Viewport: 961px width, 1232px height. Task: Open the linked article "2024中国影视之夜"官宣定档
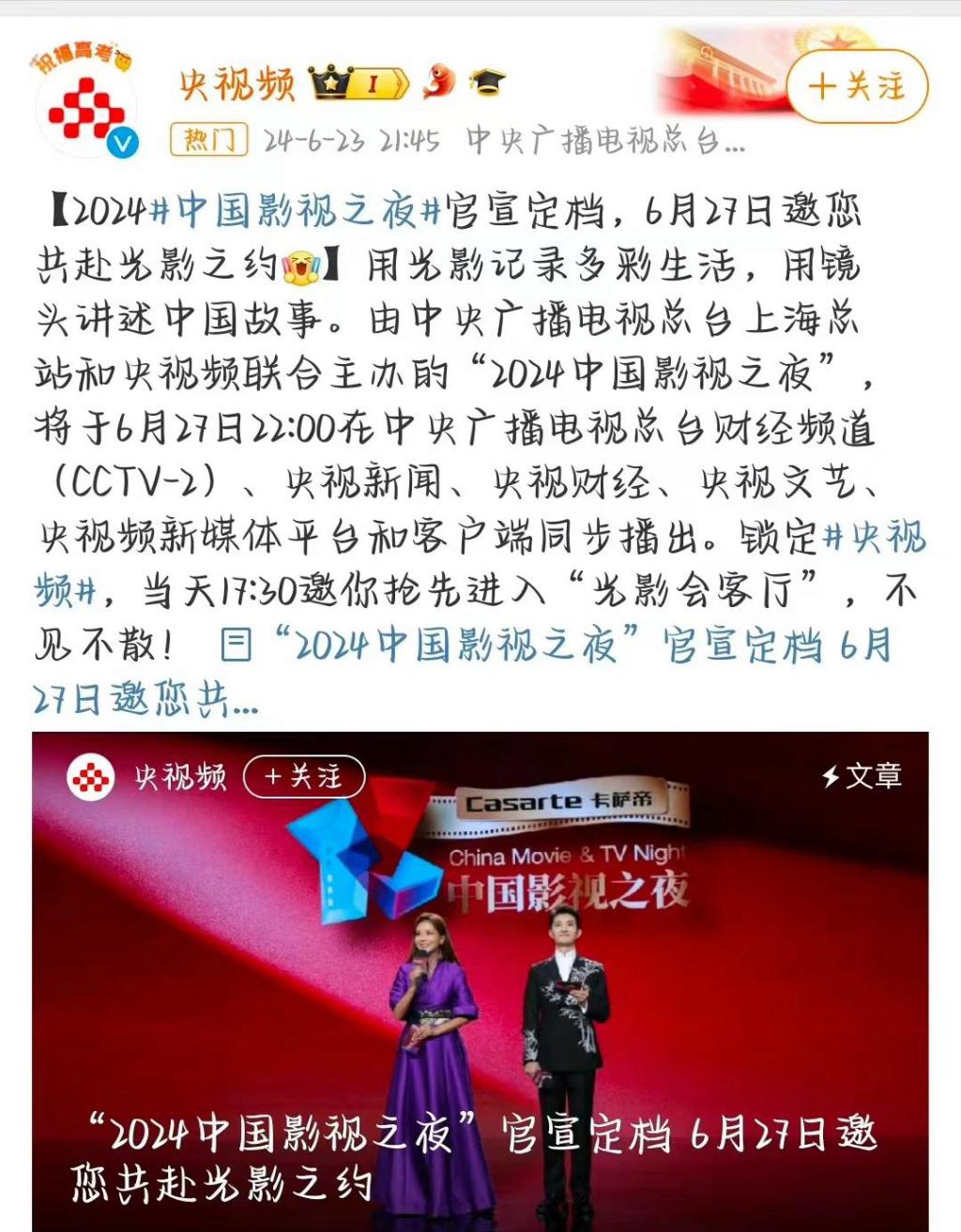[554, 646]
